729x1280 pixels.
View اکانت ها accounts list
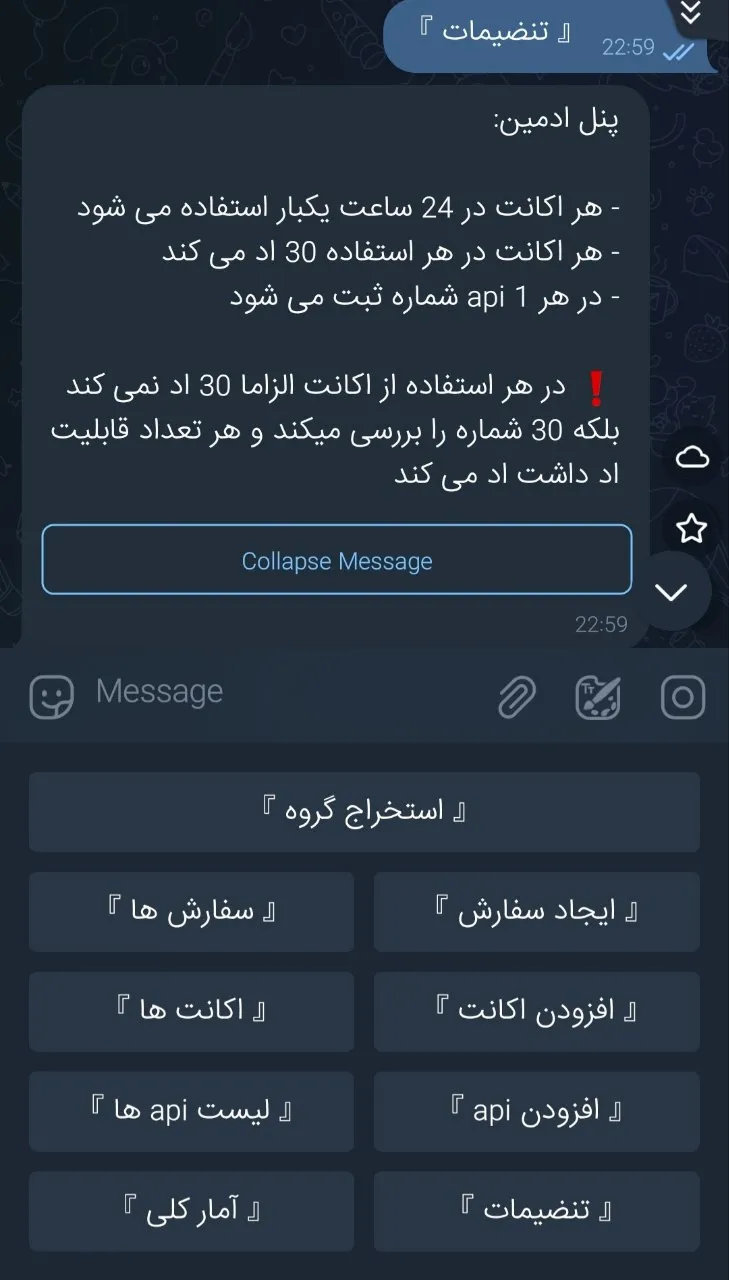click(x=191, y=1011)
